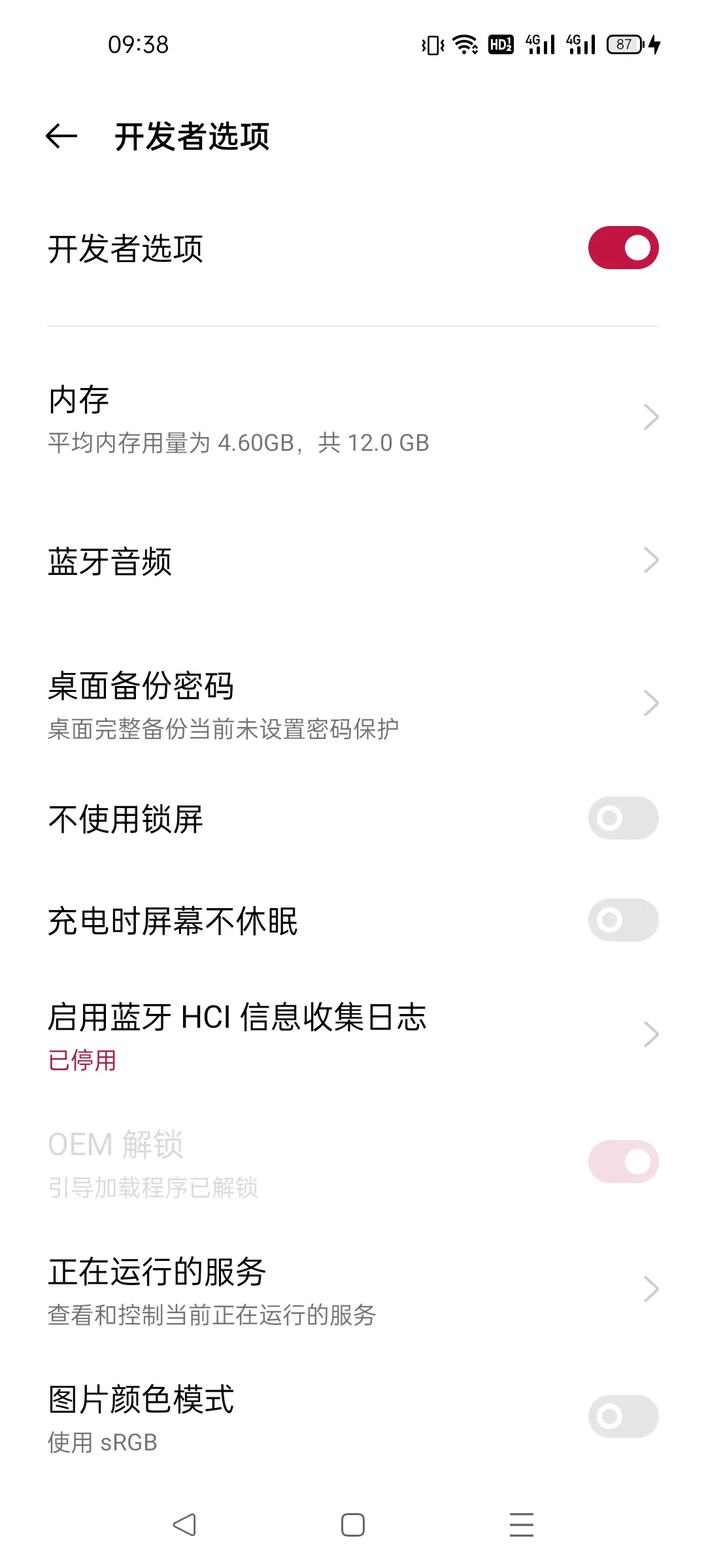Viewport: 706px width, 1568px height.
Task: Go back from 开发者选项 page
Action: click(x=61, y=137)
